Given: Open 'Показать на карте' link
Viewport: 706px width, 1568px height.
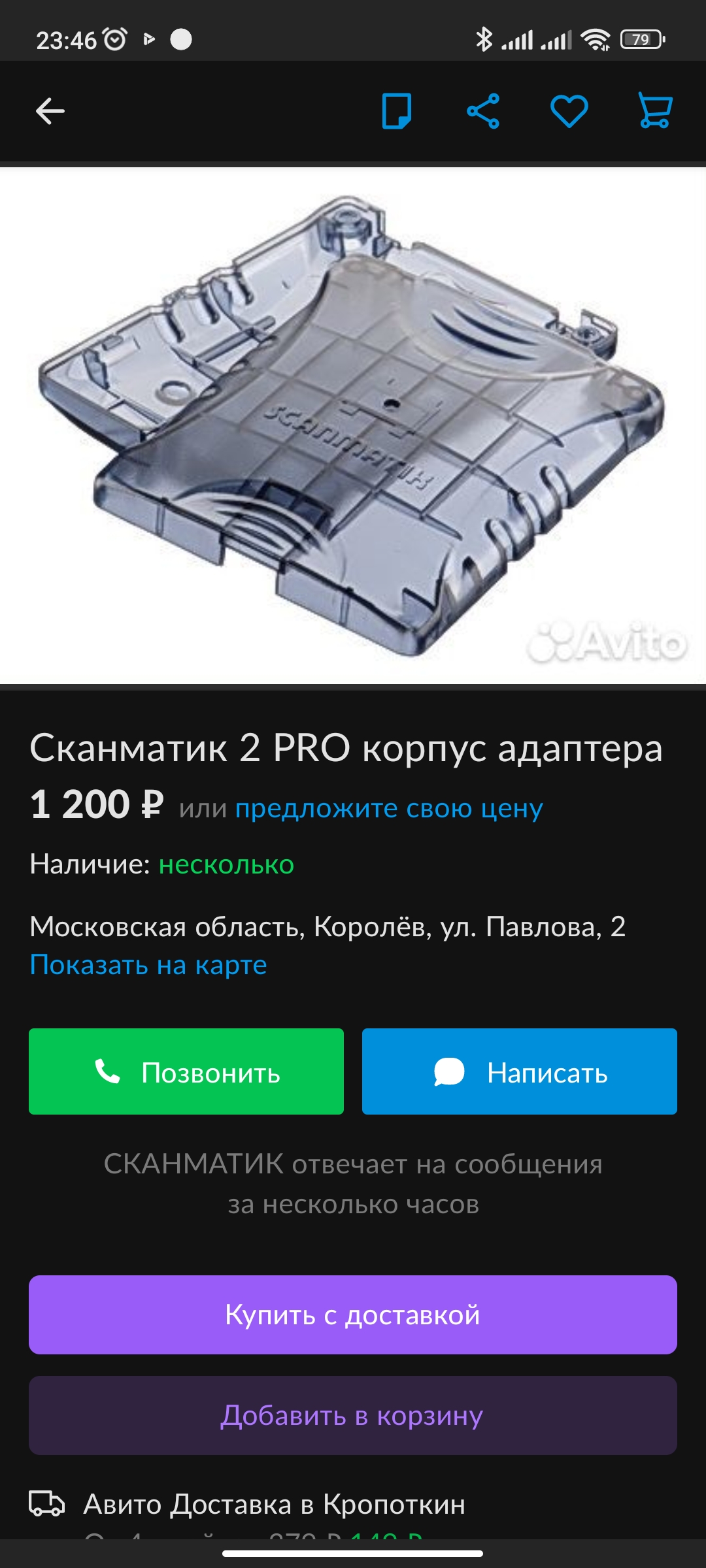Looking at the screenshot, I should pos(148,965).
